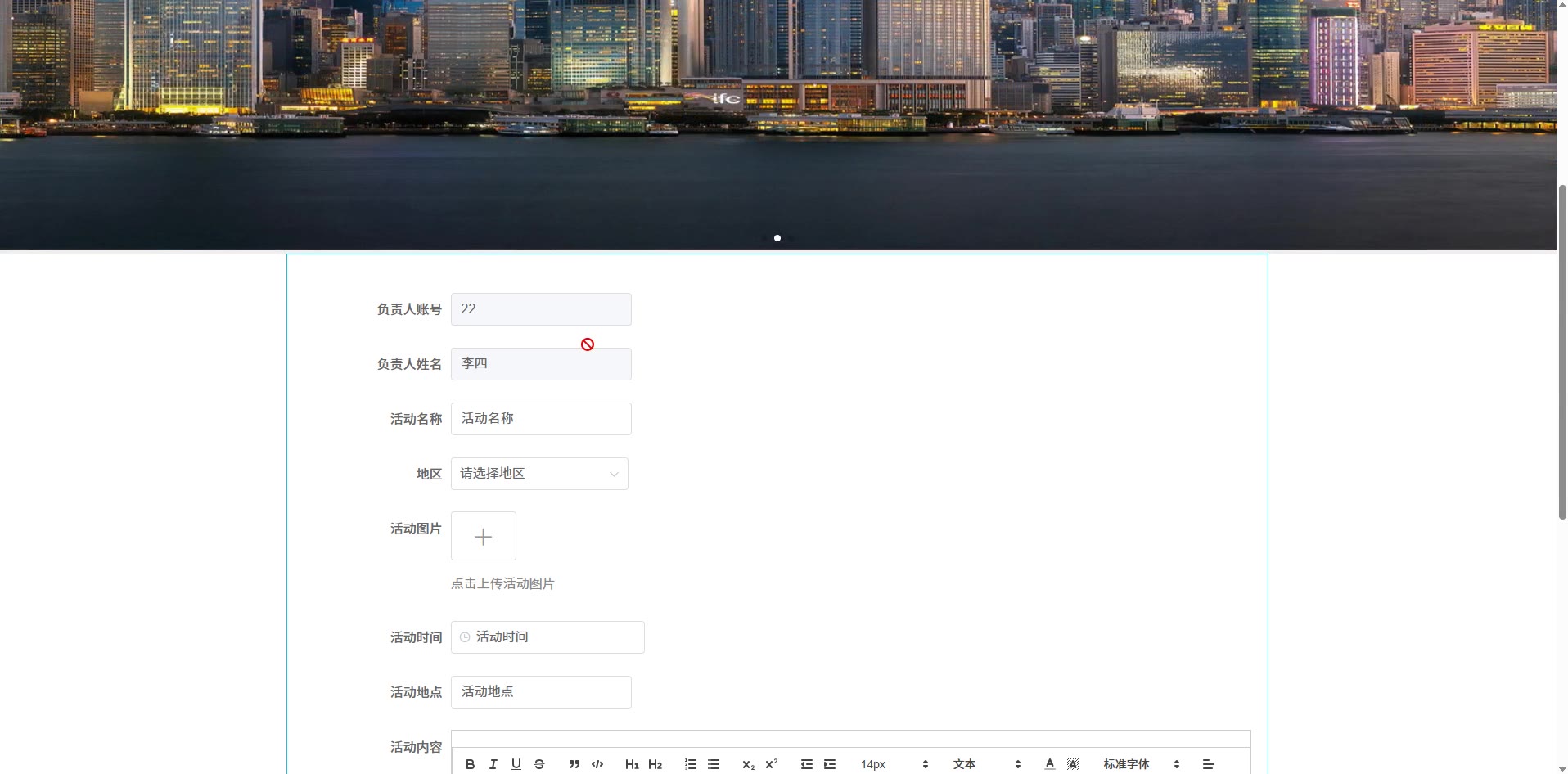
Task: Set heading H2 in editor
Action: pos(655,764)
